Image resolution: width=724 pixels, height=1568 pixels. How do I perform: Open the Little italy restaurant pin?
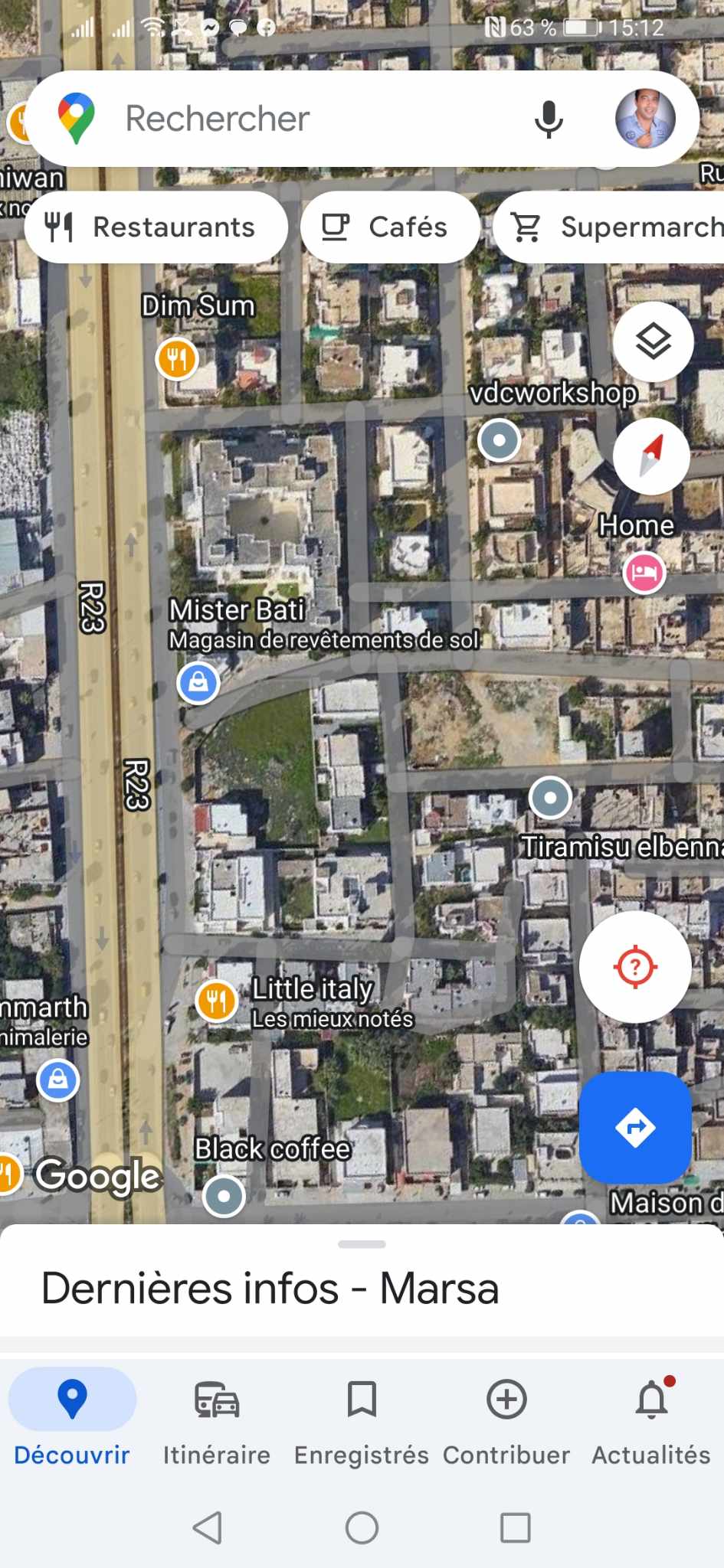click(217, 1001)
